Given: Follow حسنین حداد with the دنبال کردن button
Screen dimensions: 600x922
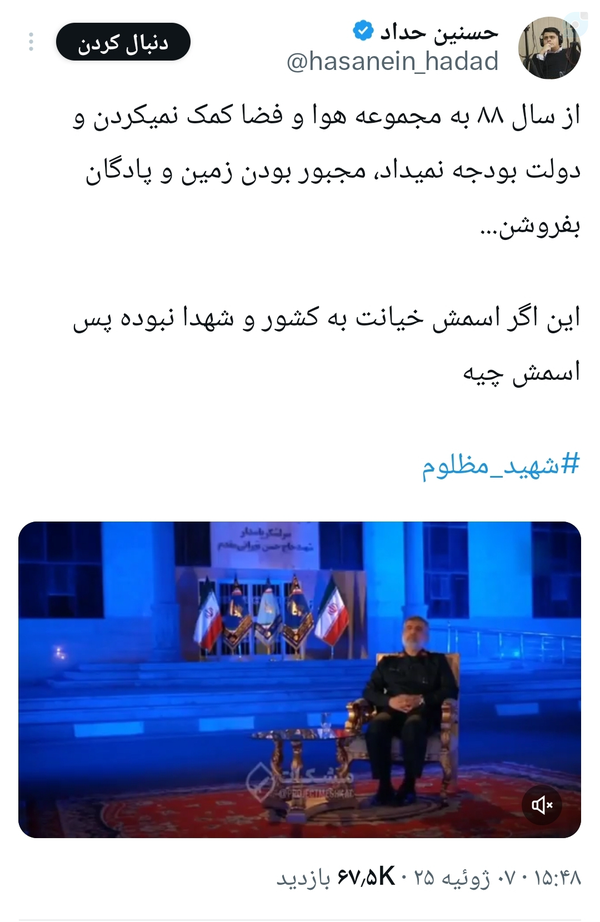Looking at the screenshot, I should (122, 42).
